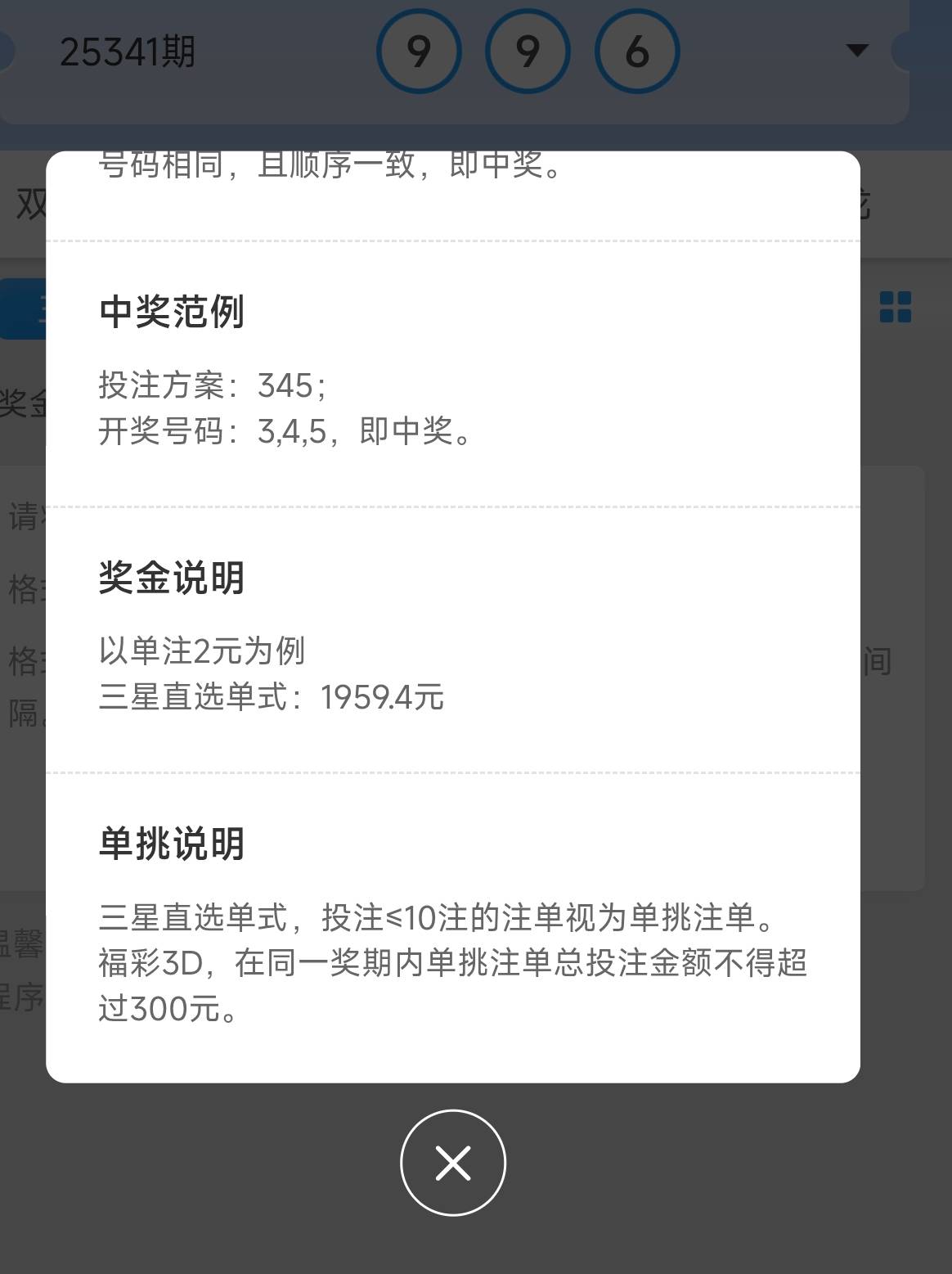Click the 奖金说明 heading
952x1274 pixels.
pyautogui.click(x=171, y=577)
